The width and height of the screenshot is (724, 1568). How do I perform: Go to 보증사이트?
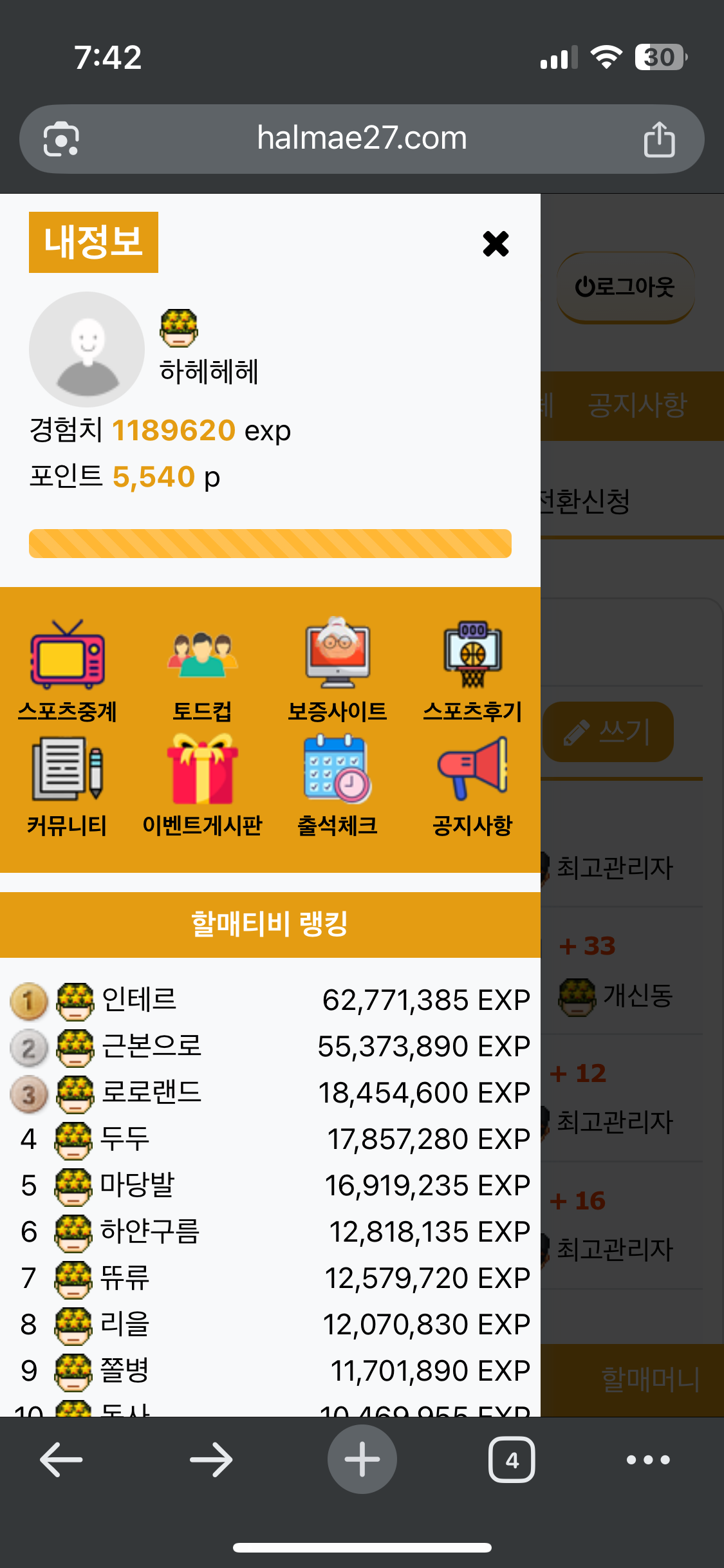click(x=337, y=671)
